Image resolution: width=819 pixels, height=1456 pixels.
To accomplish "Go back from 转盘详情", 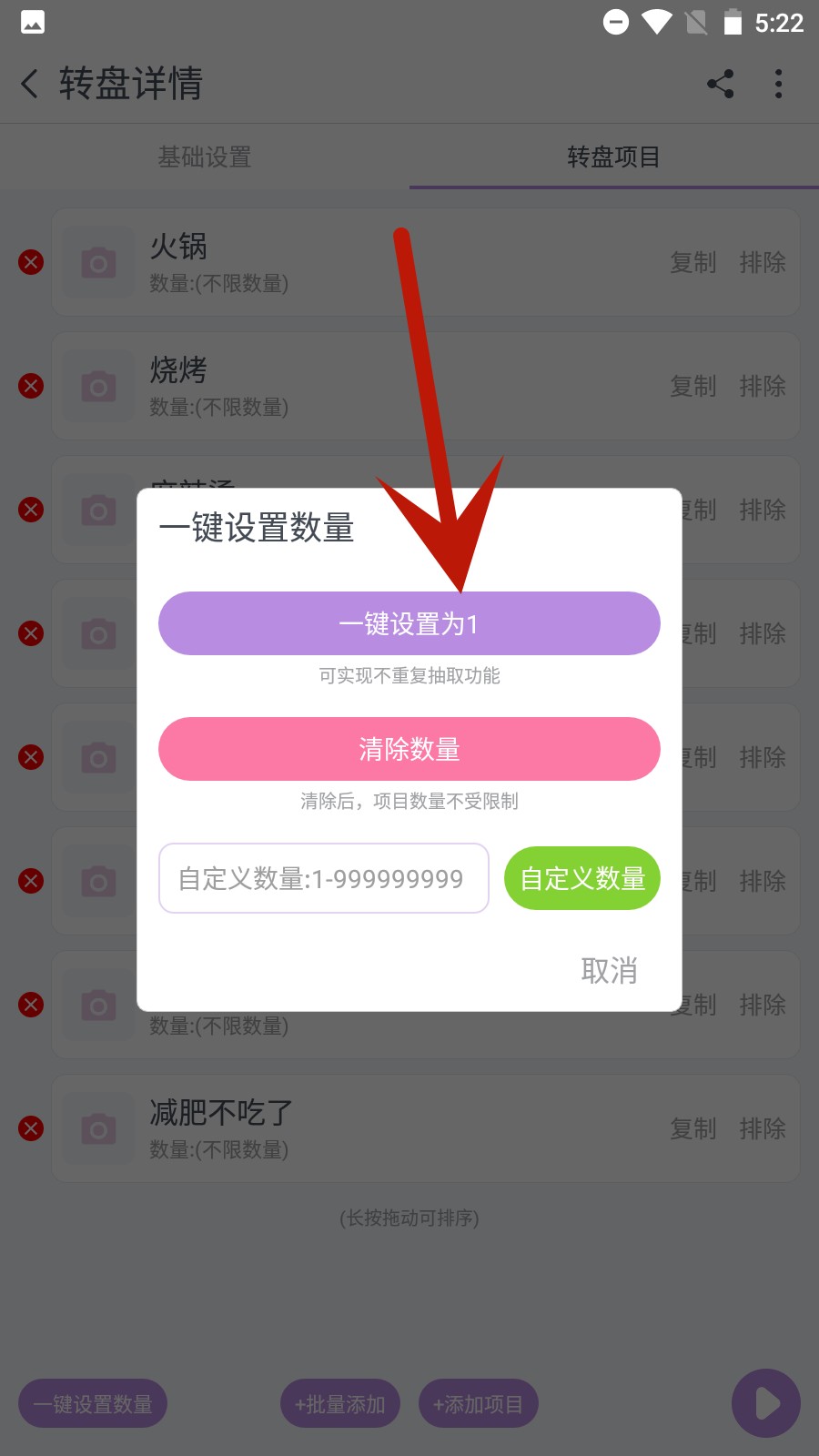I will tap(30, 84).
